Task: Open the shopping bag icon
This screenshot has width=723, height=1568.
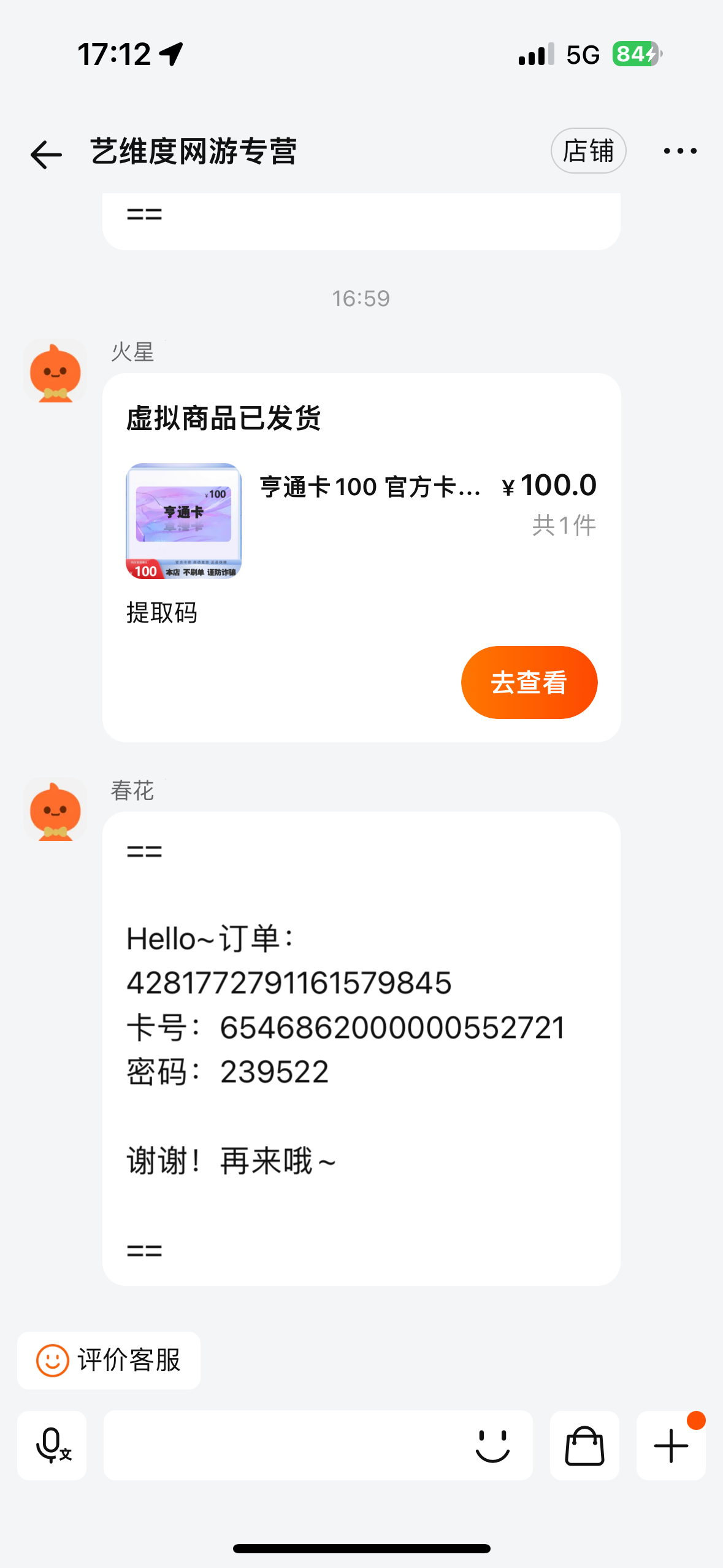Action: pyautogui.click(x=584, y=1445)
